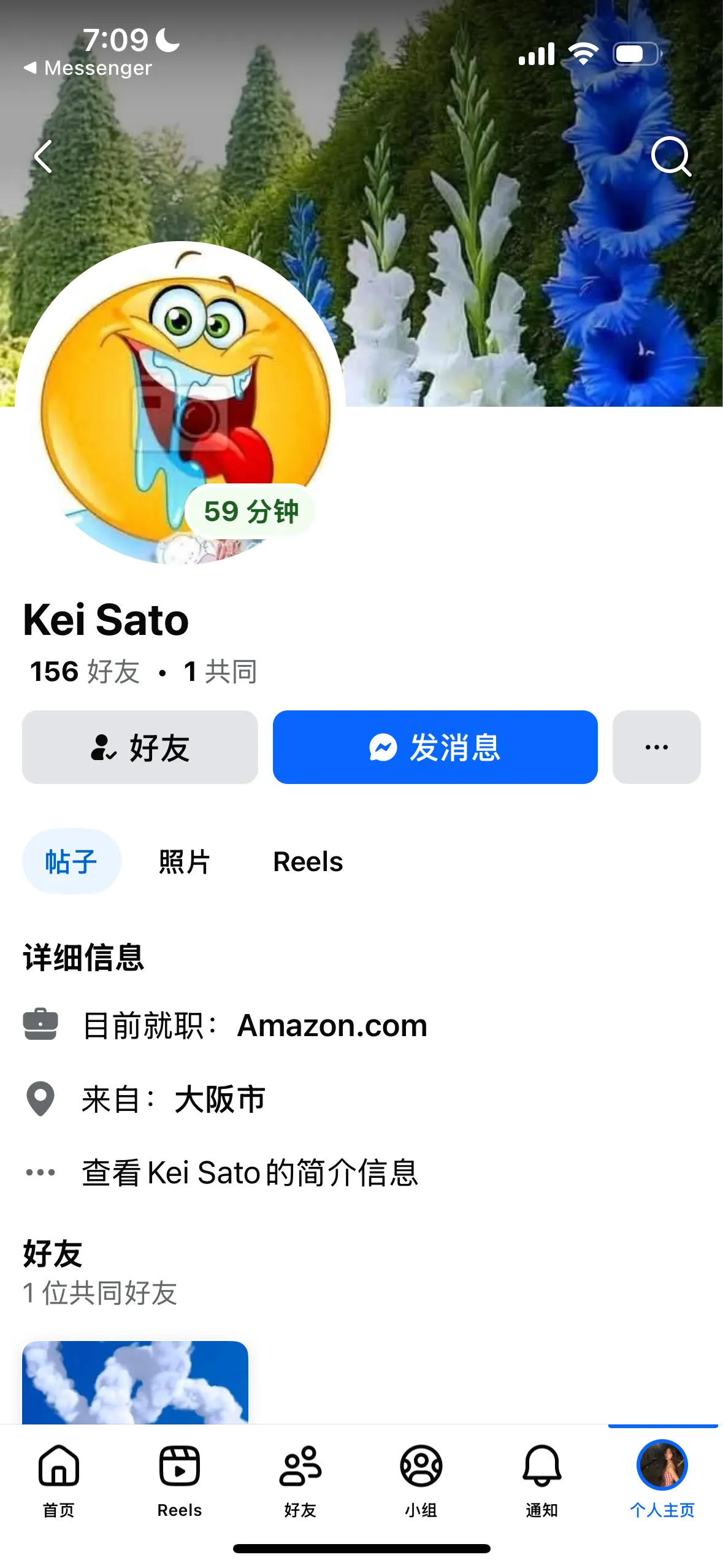The width and height of the screenshot is (723, 1568).
Task: Go back using the top-left arrow
Action: click(x=43, y=157)
